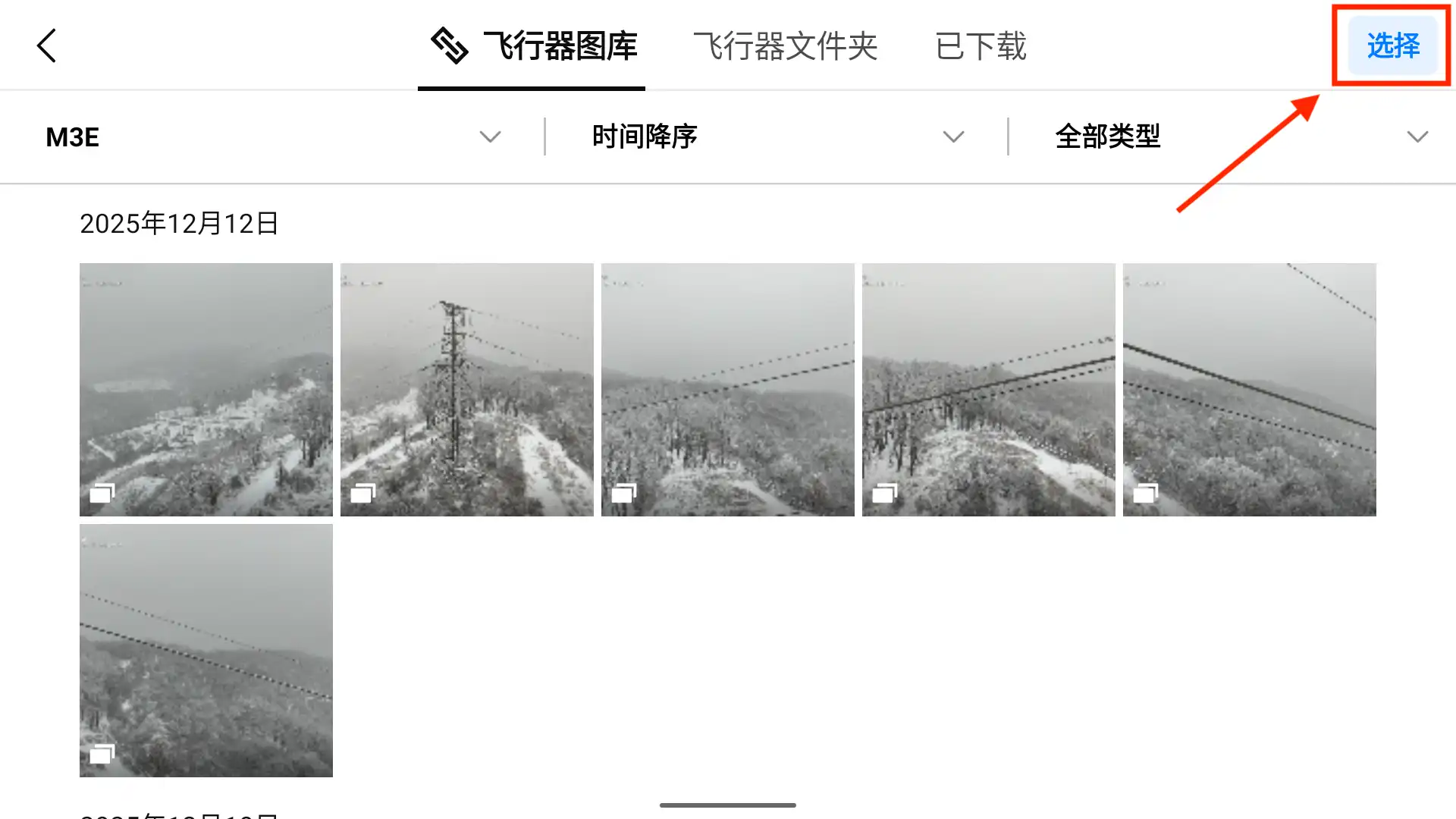This screenshot has height=819, width=1456.
Task: Open the photo with the tall power pylon
Action: click(x=466, y=389)
